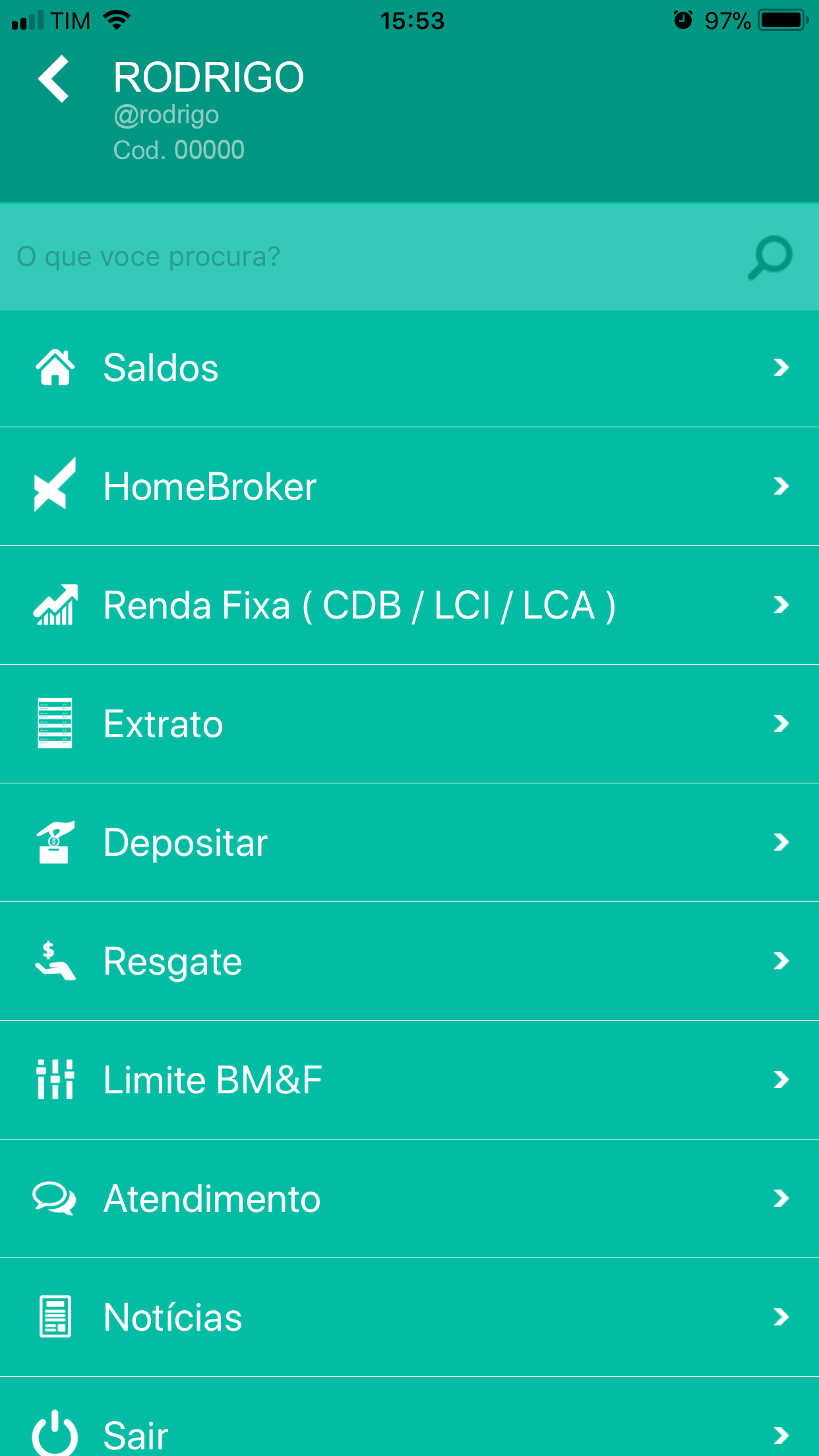The height and width of the screenshot is (1456, 819).
Task: Select the Extrato statement icon
Action: (x=56, y=723)
